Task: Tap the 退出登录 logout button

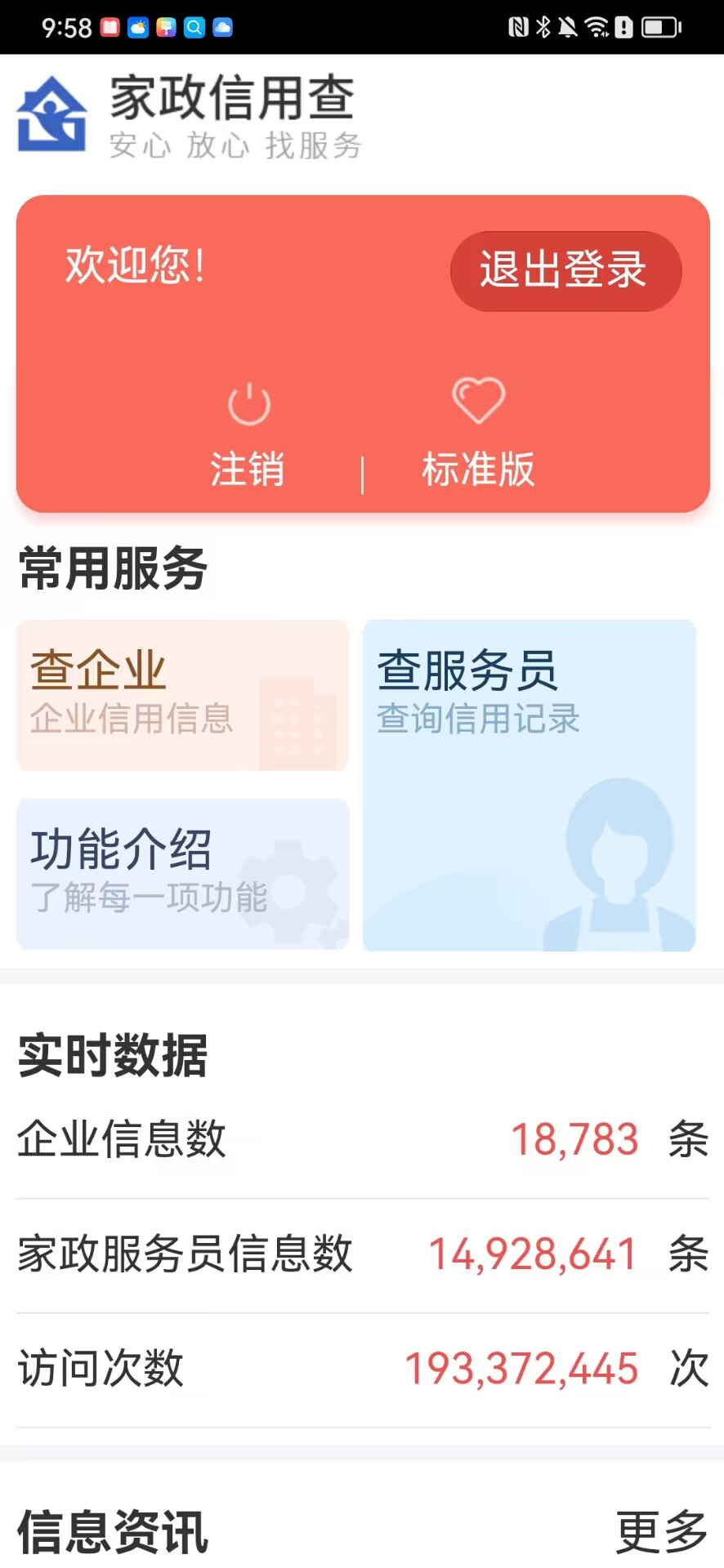Action: click(x=565, y=270)
